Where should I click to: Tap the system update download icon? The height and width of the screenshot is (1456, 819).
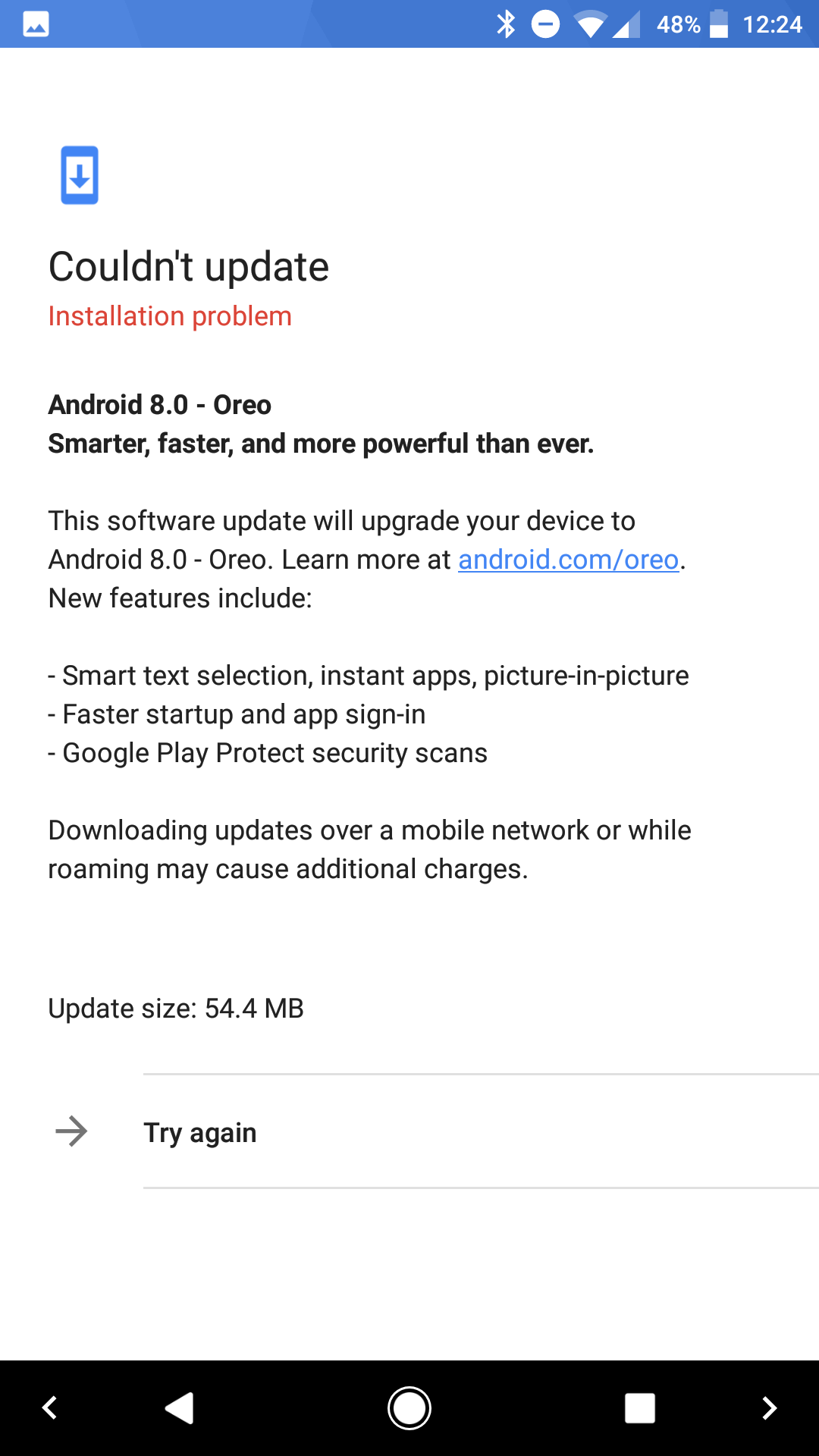coord(79,175)
